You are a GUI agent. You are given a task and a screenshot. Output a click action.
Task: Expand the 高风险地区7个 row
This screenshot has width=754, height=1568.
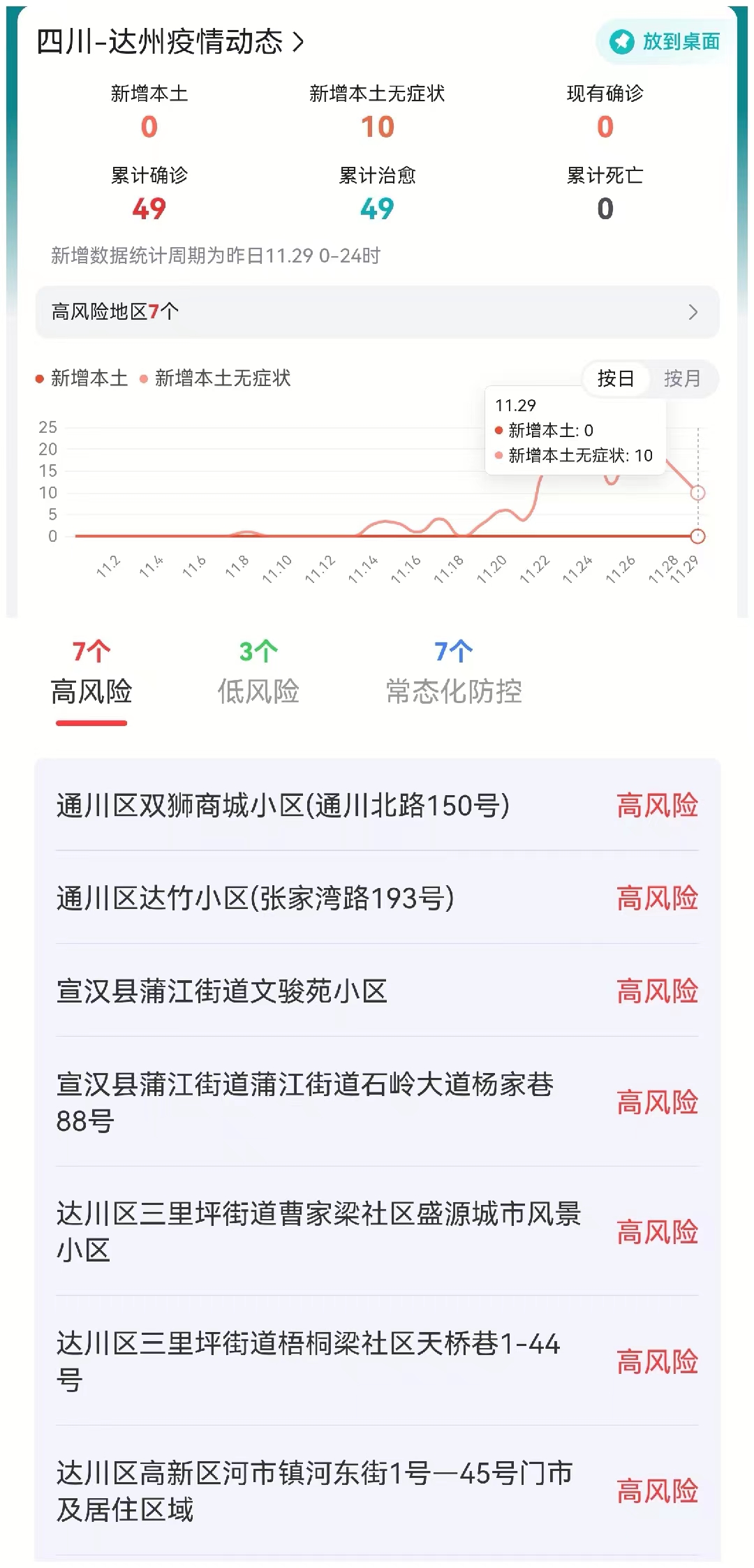click(377, 312)
